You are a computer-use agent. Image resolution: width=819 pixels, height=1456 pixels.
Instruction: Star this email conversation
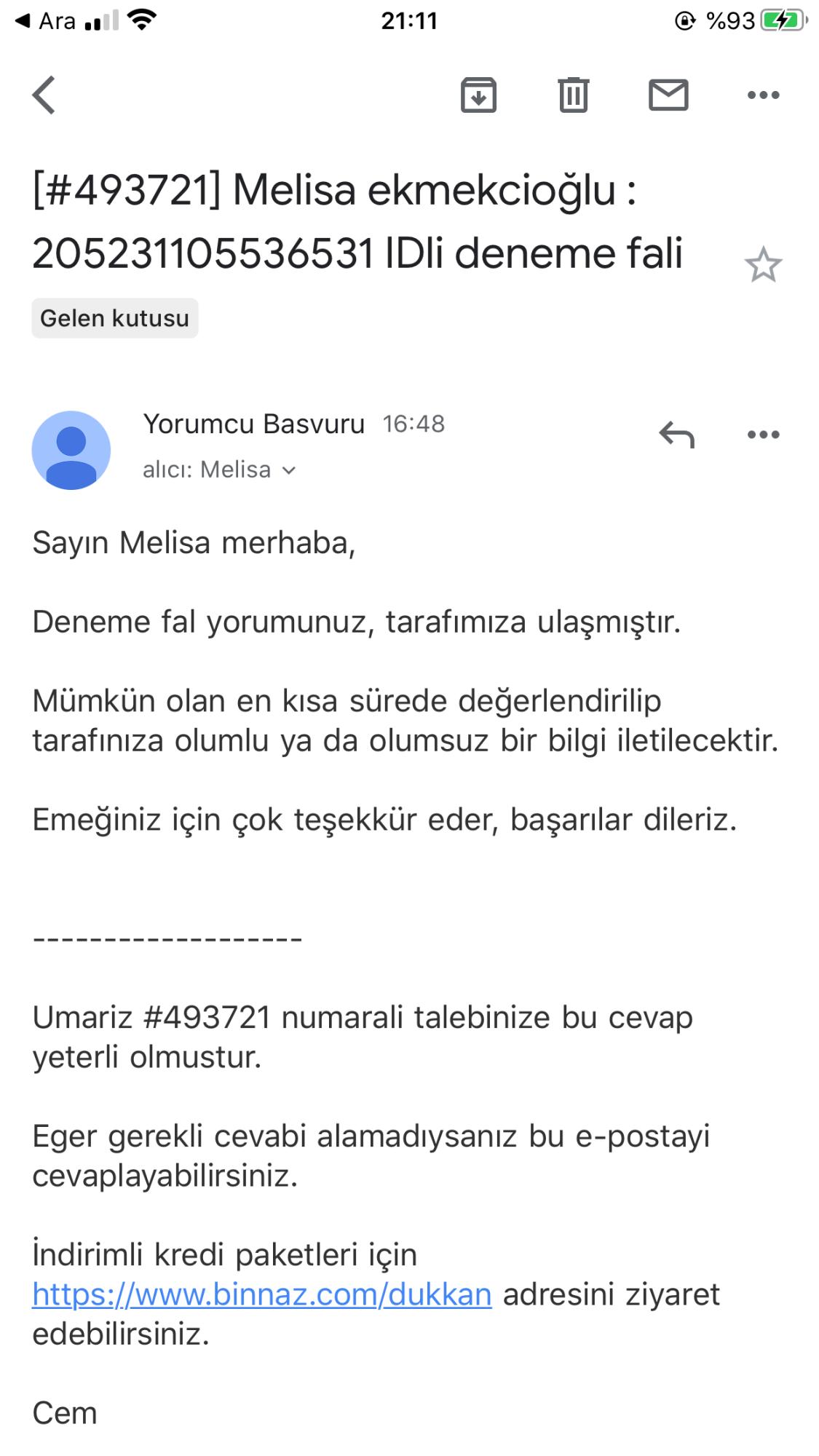tap(763, 264)
